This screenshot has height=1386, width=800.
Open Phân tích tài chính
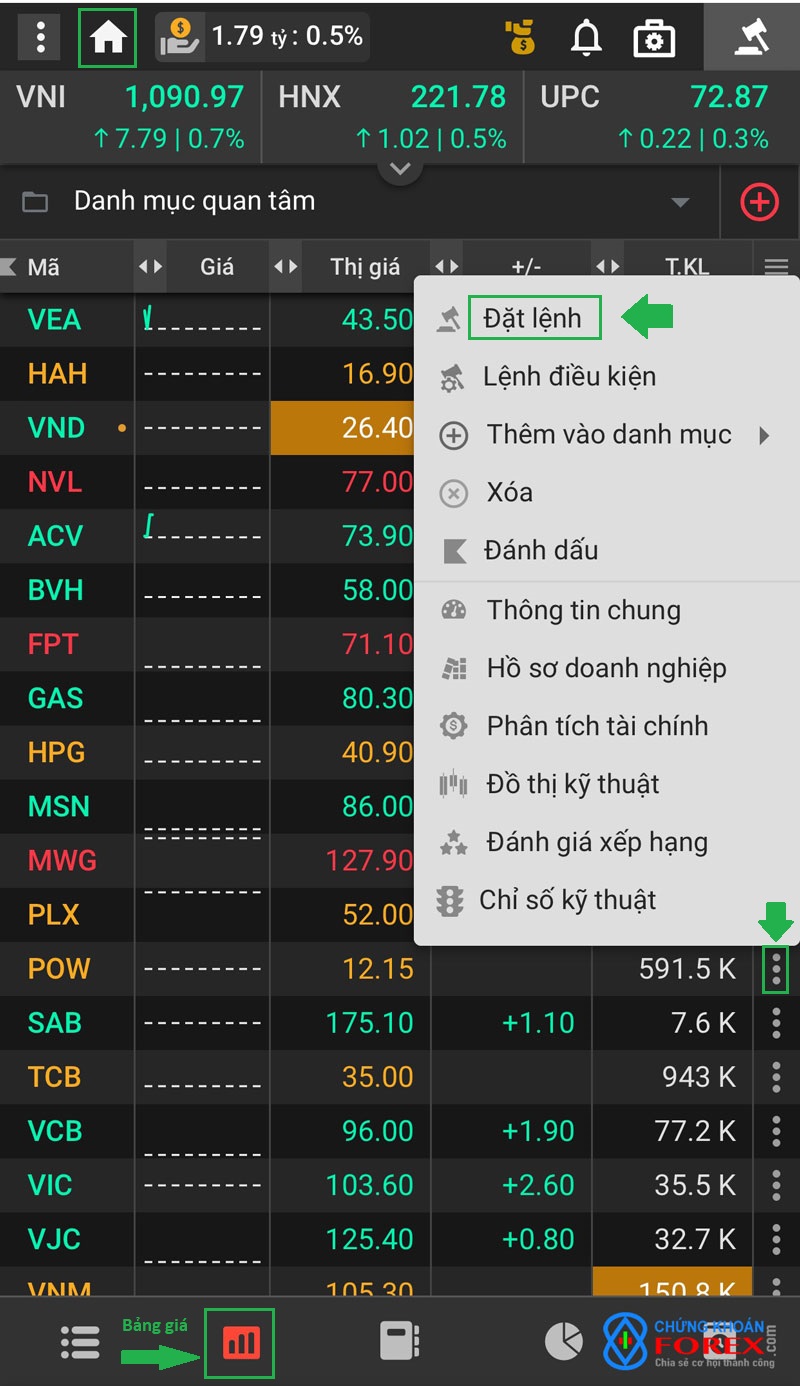[597, 726]
